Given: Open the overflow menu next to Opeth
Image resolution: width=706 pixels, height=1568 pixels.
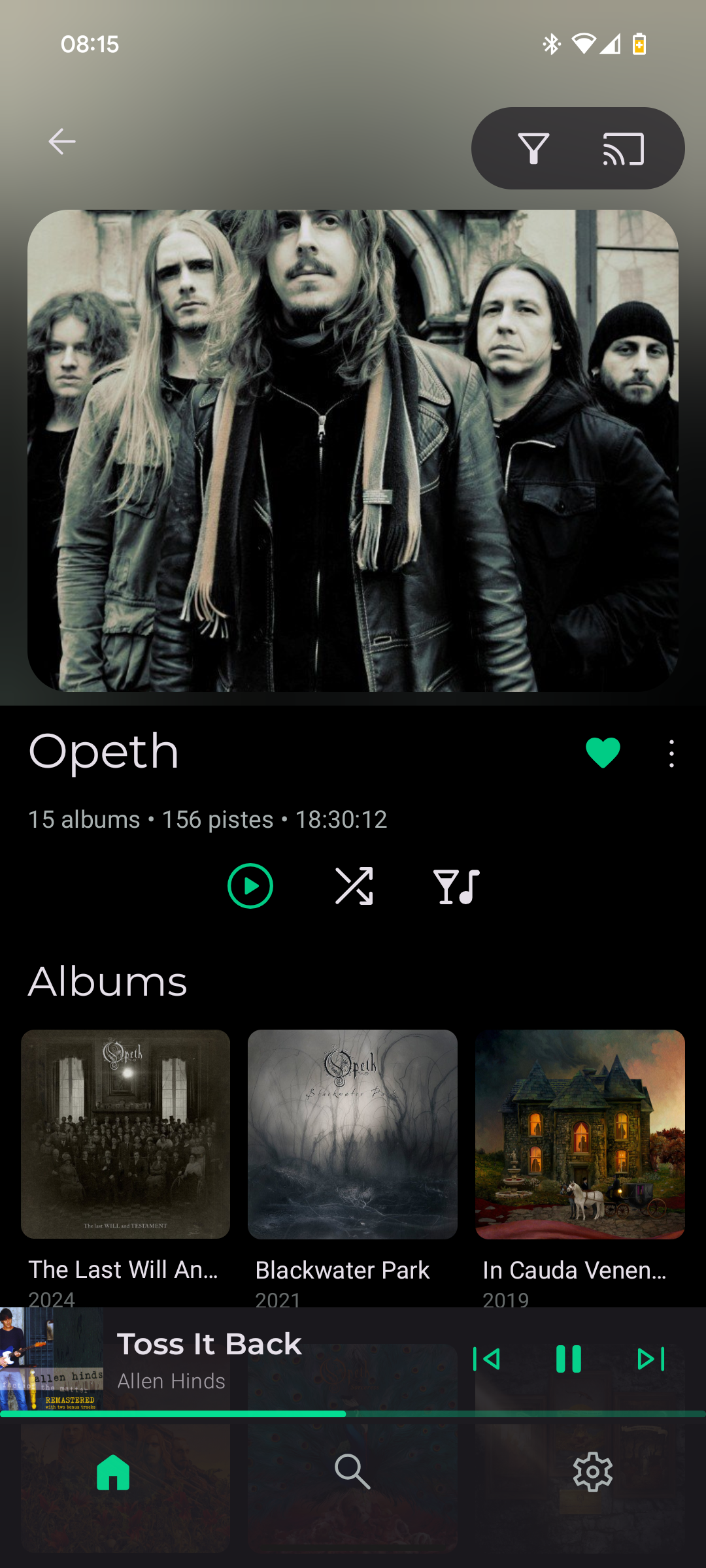Looking at the screenshot, I should [x=671, y=753].
